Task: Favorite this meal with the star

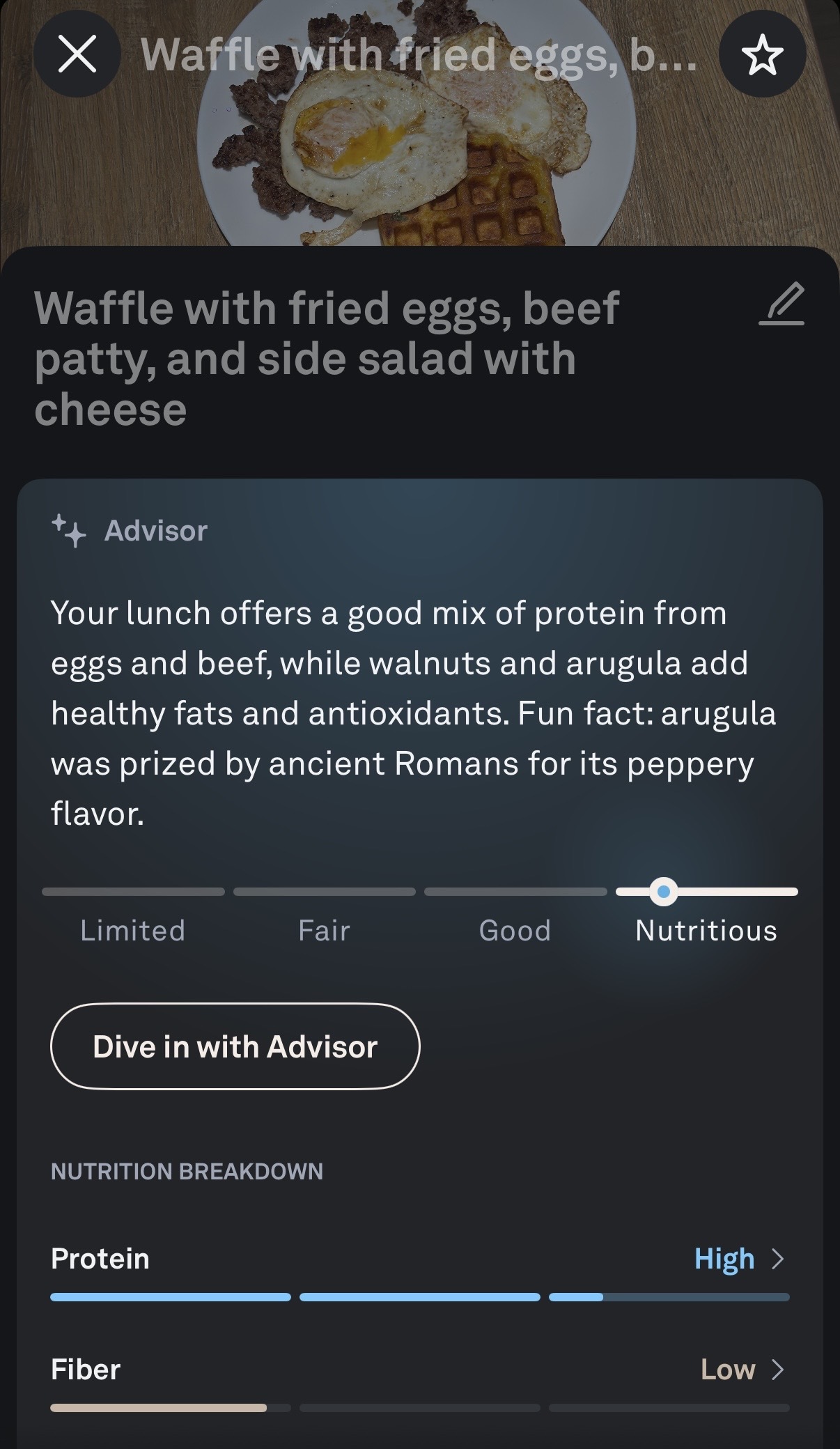Action: (762, 55)
